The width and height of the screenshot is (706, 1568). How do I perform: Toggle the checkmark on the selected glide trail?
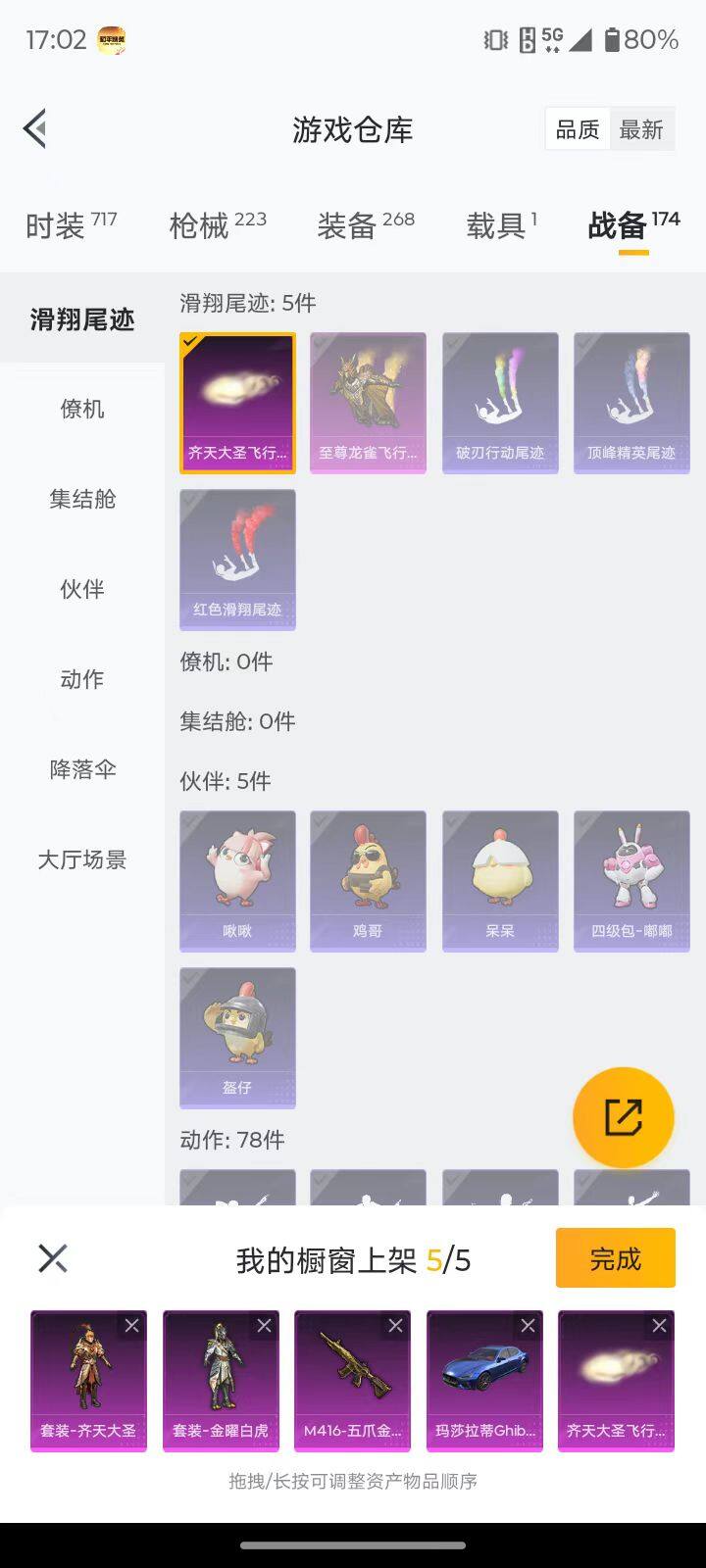192,344
